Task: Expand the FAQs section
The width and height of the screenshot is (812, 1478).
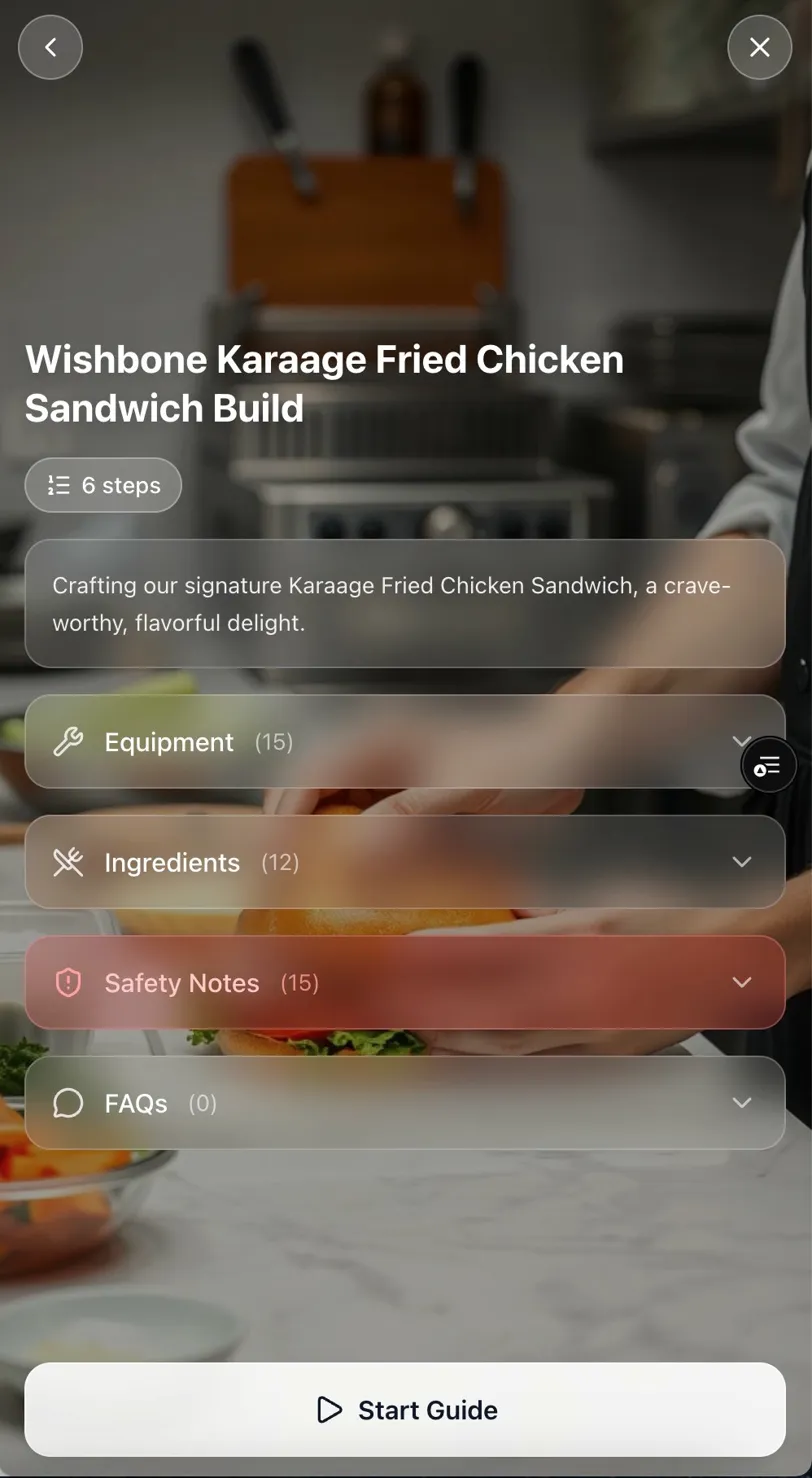Action: click(400, 1103)
